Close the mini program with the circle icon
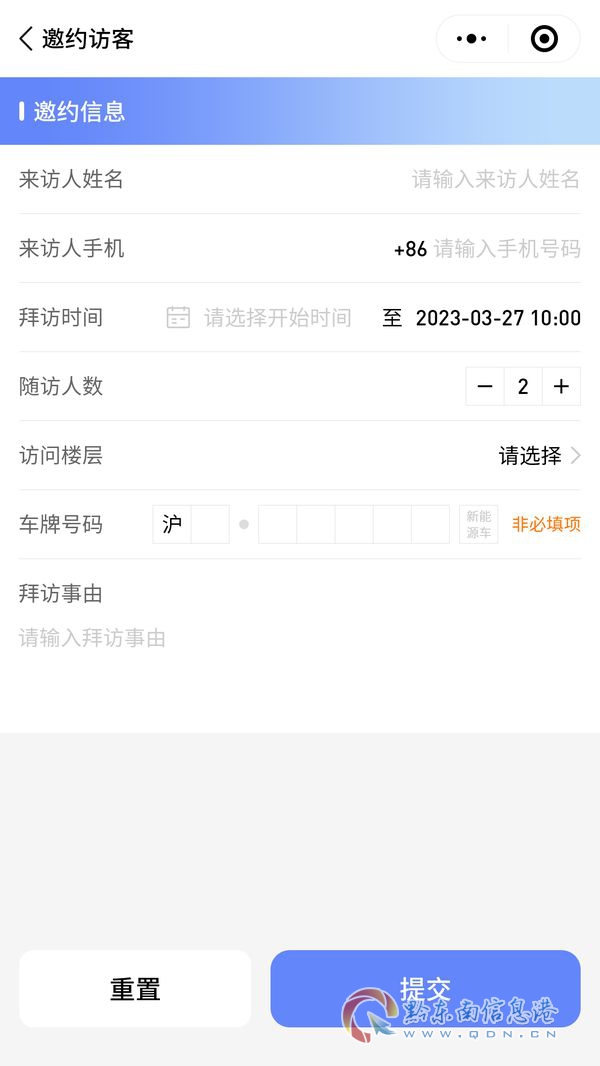Screen dimensions: 600x1066 (x=544, y=39)
